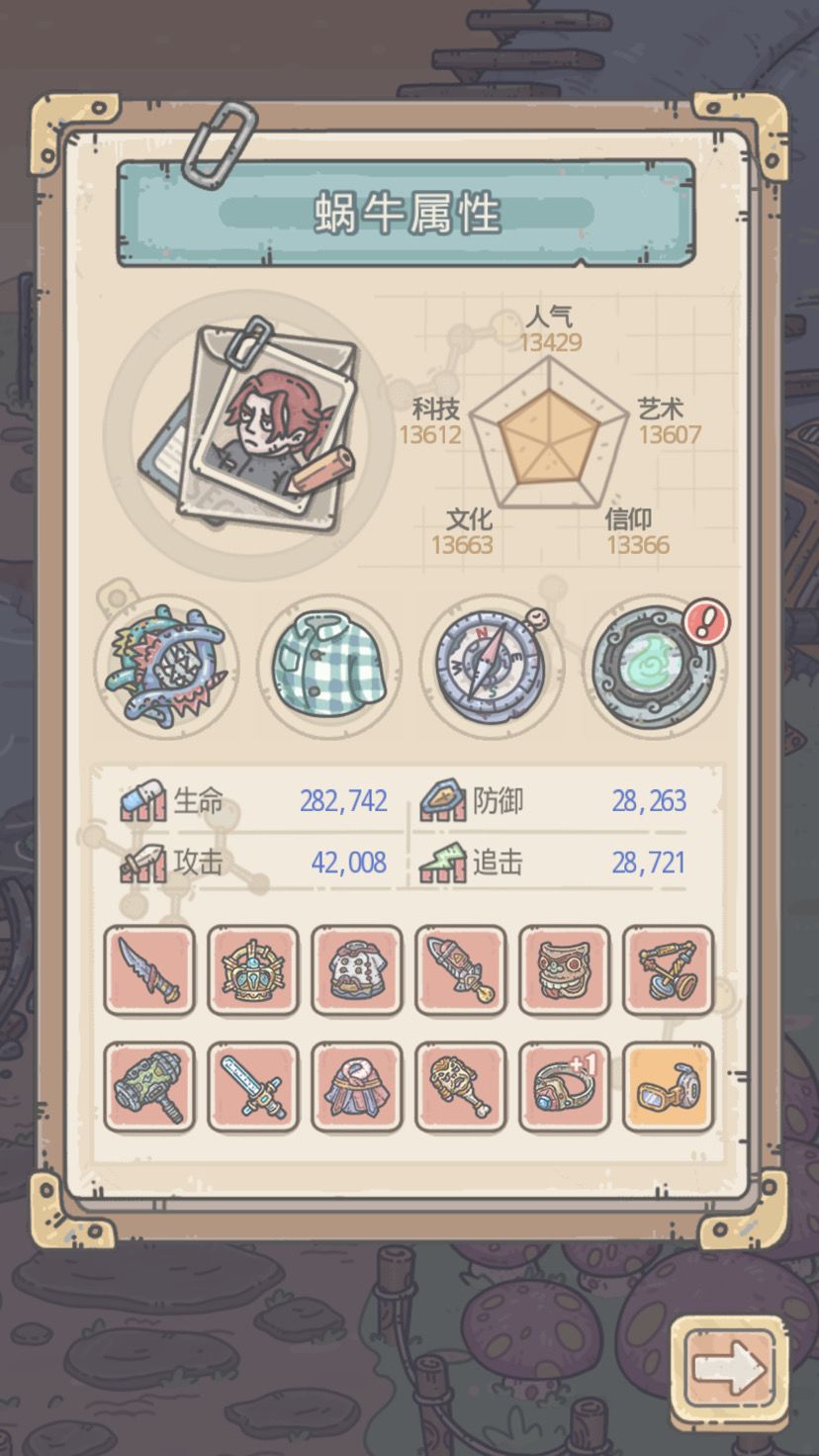Select the crown equipment item
Image resolution: width=819 pixels, height=1456 pixels.
click(x=253, y=973)
